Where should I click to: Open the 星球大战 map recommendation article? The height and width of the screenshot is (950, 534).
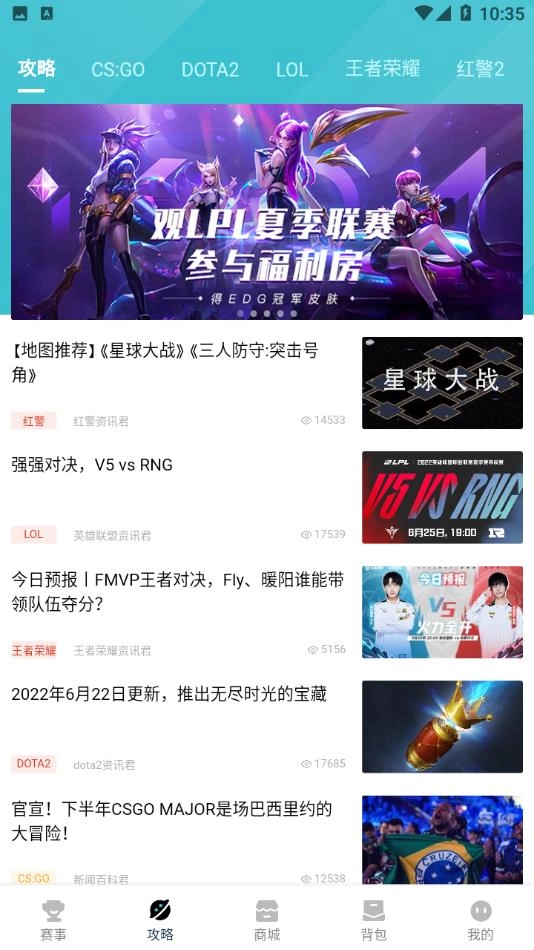(x=267, y=383)
